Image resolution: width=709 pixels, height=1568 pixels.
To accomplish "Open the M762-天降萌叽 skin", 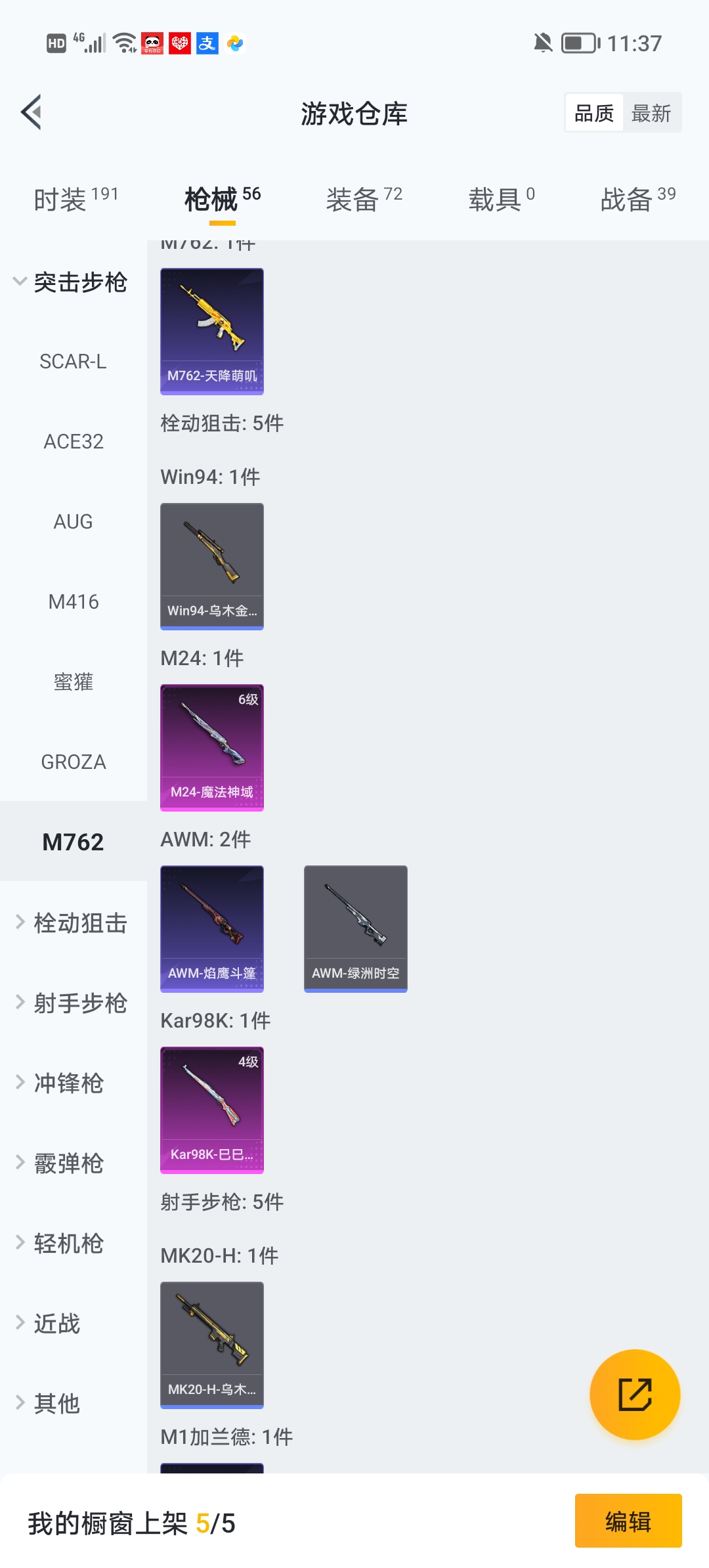I will coord(212,331).
